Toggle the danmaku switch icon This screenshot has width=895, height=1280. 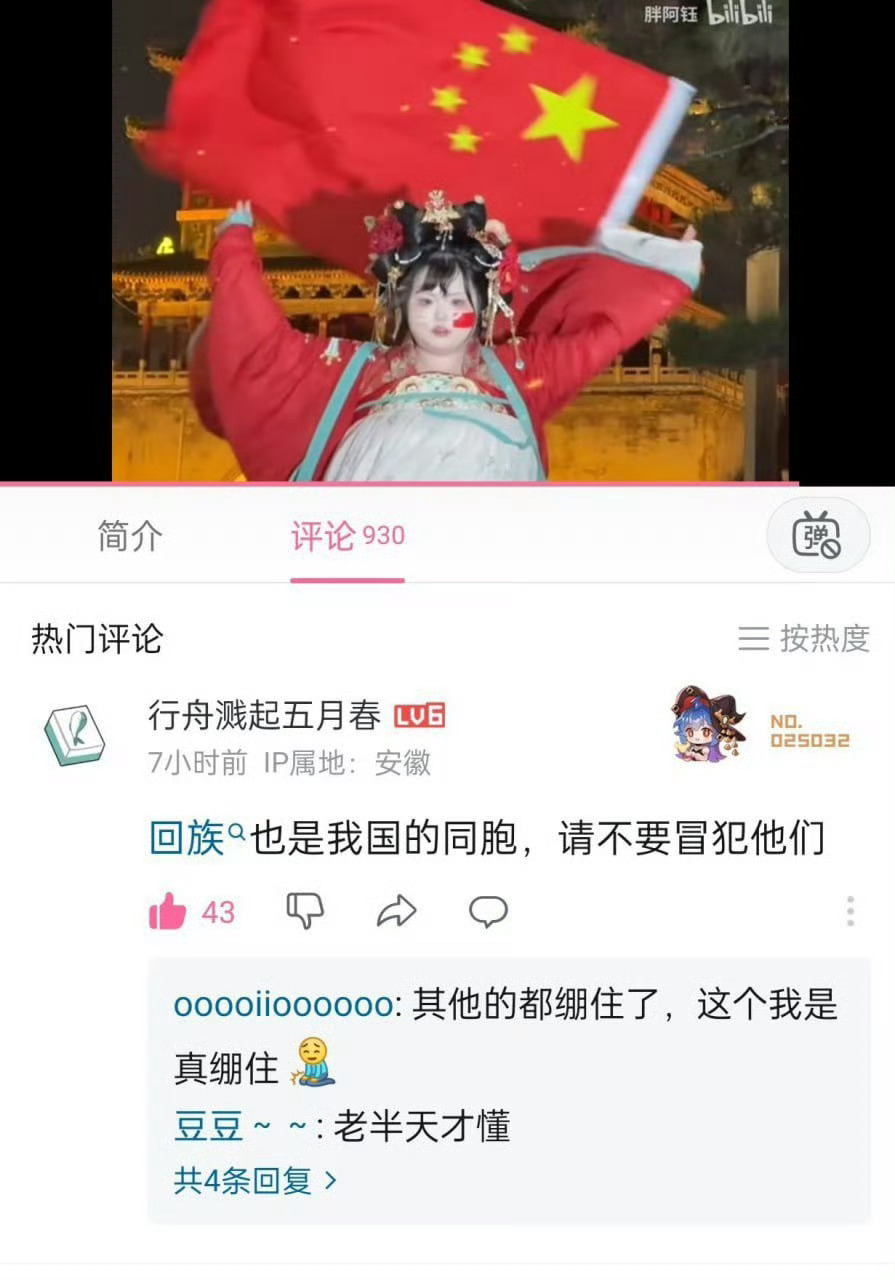pyautogui.click(x=817, y=535)
